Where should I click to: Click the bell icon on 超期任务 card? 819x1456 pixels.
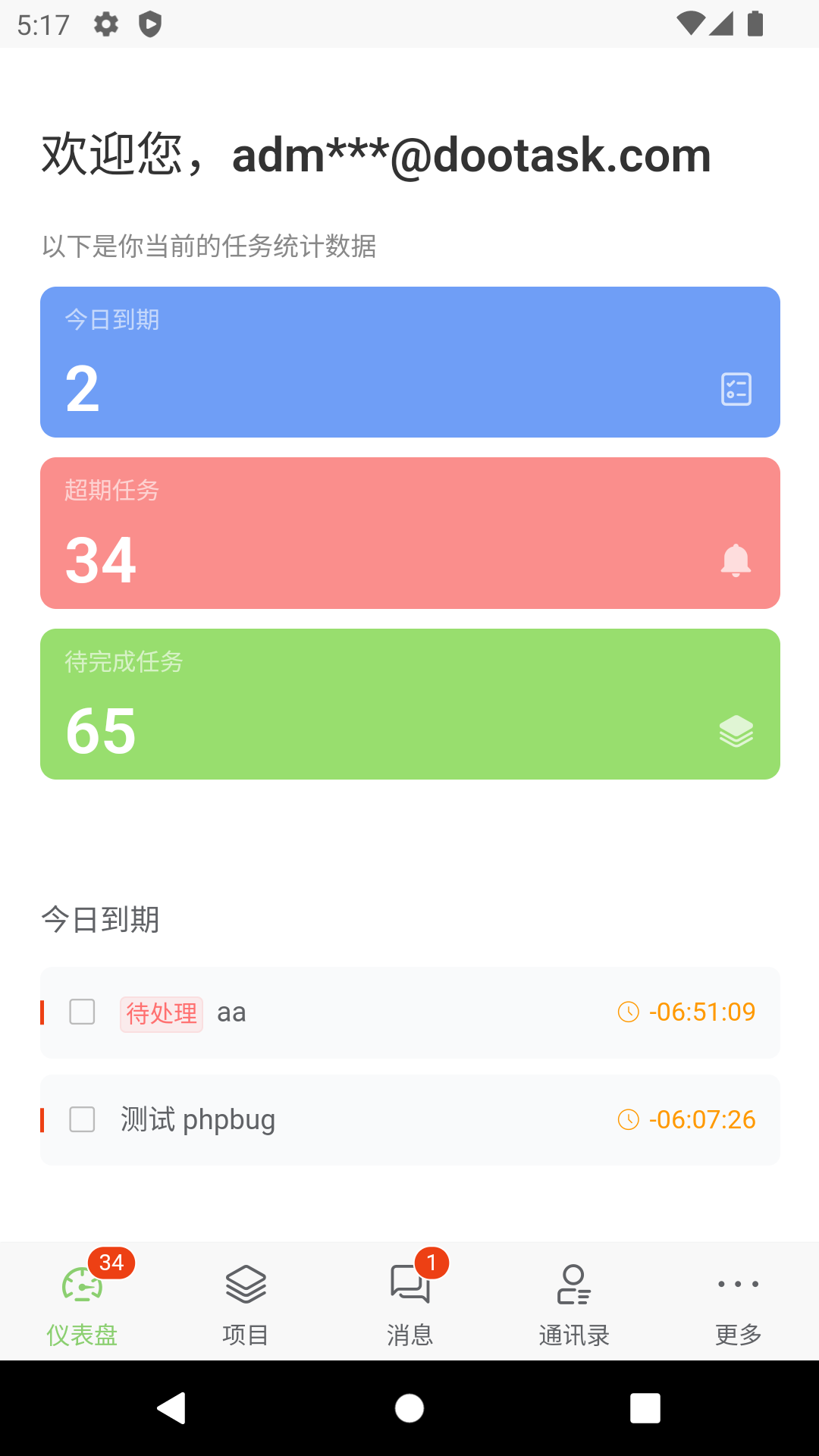coord(736,560)
